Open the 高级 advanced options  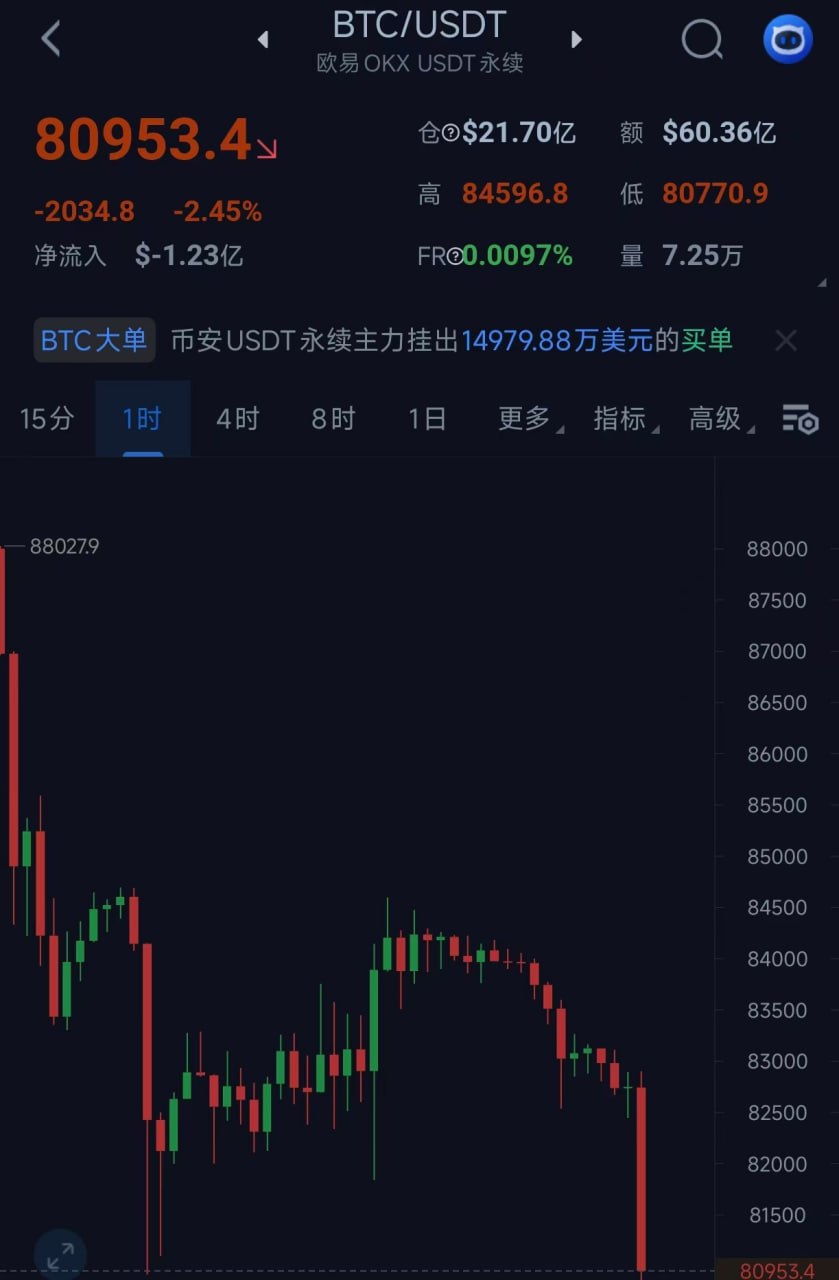point(719,418)
